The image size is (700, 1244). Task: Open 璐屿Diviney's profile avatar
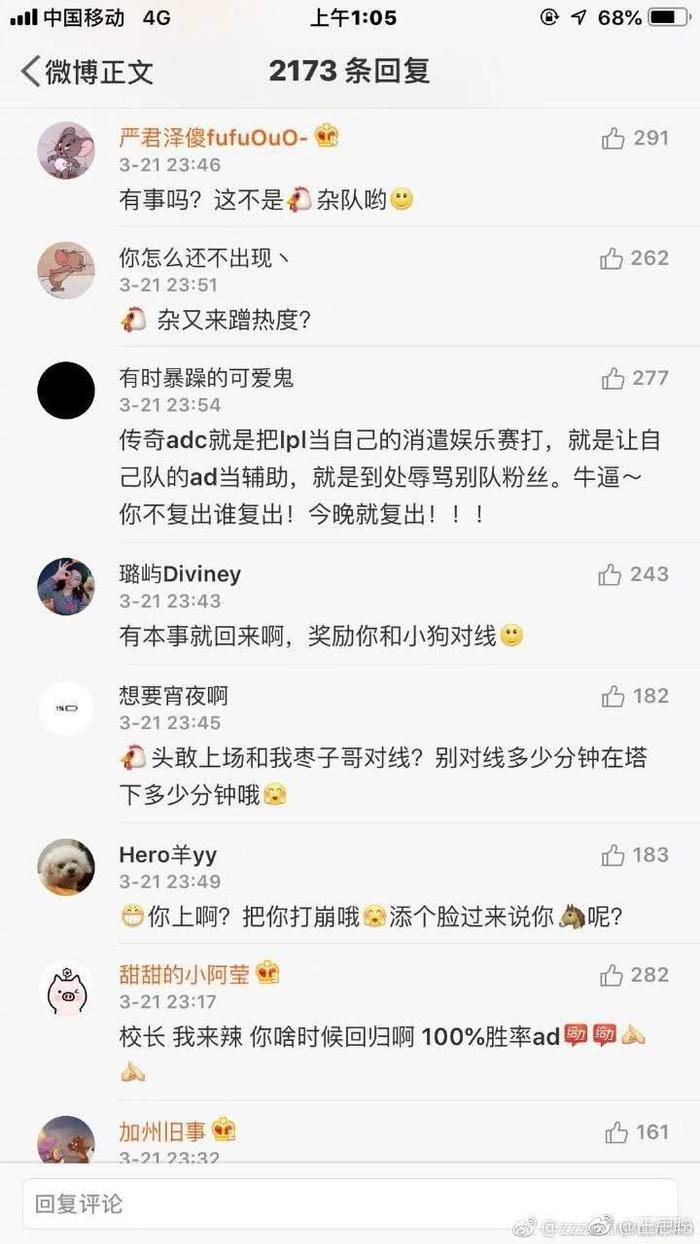(x=66, y=587)
